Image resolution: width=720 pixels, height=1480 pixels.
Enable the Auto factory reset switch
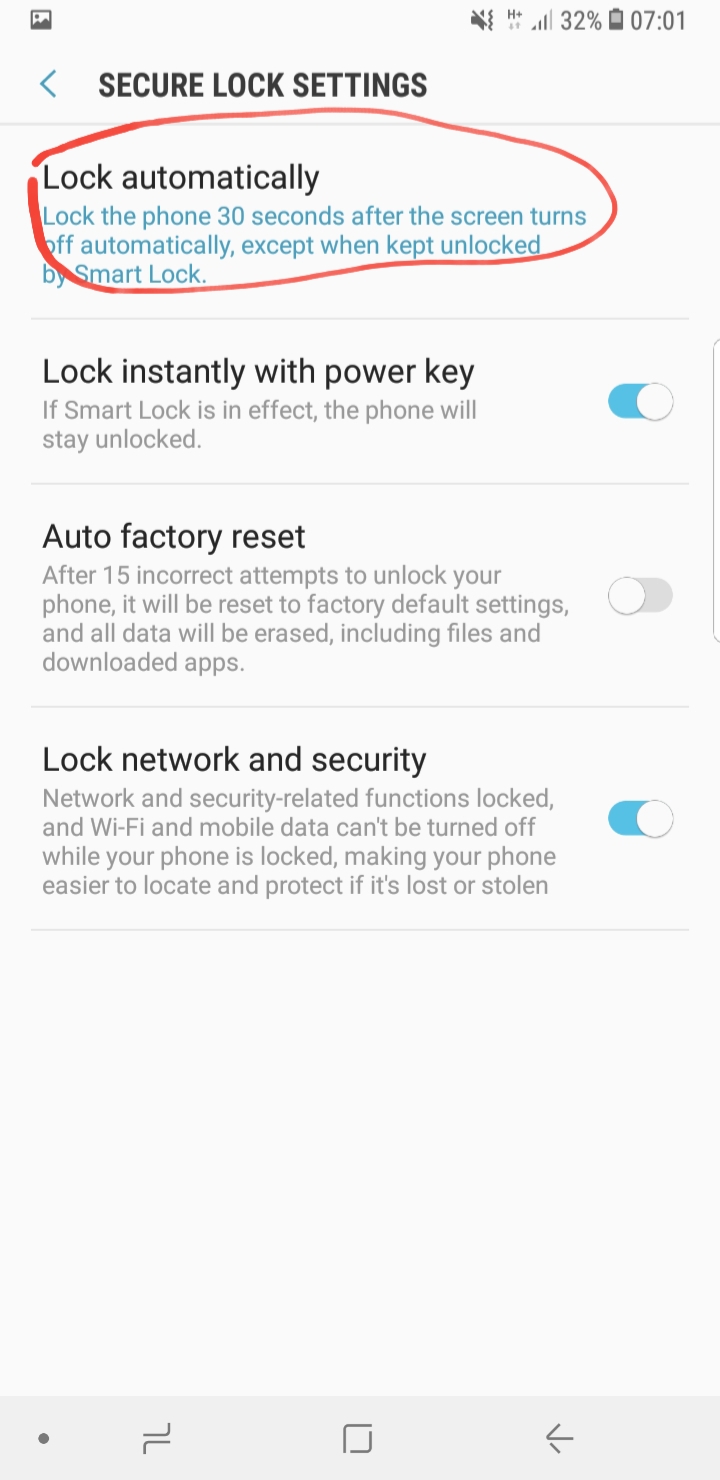[x=640, y=597]
